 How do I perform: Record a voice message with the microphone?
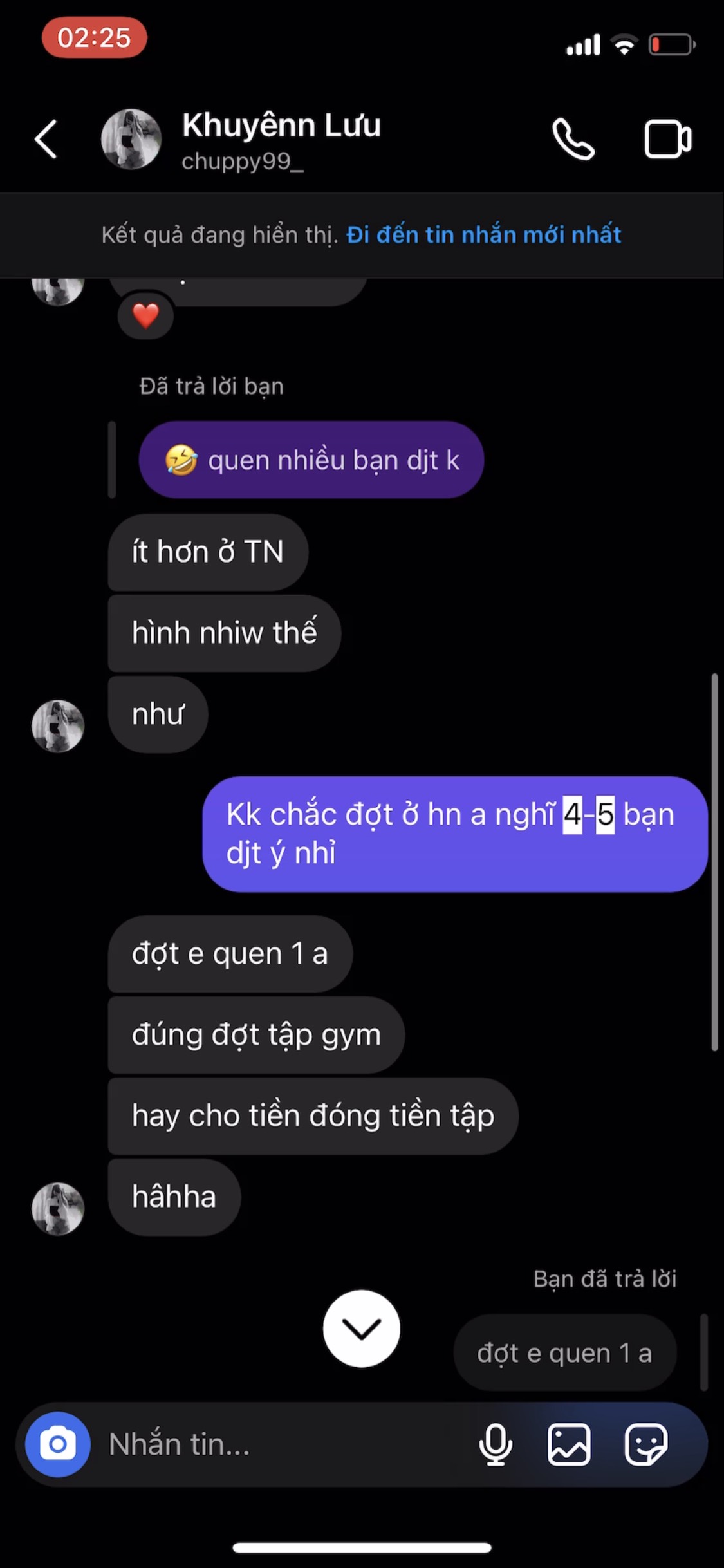[x=496, y=1444]
